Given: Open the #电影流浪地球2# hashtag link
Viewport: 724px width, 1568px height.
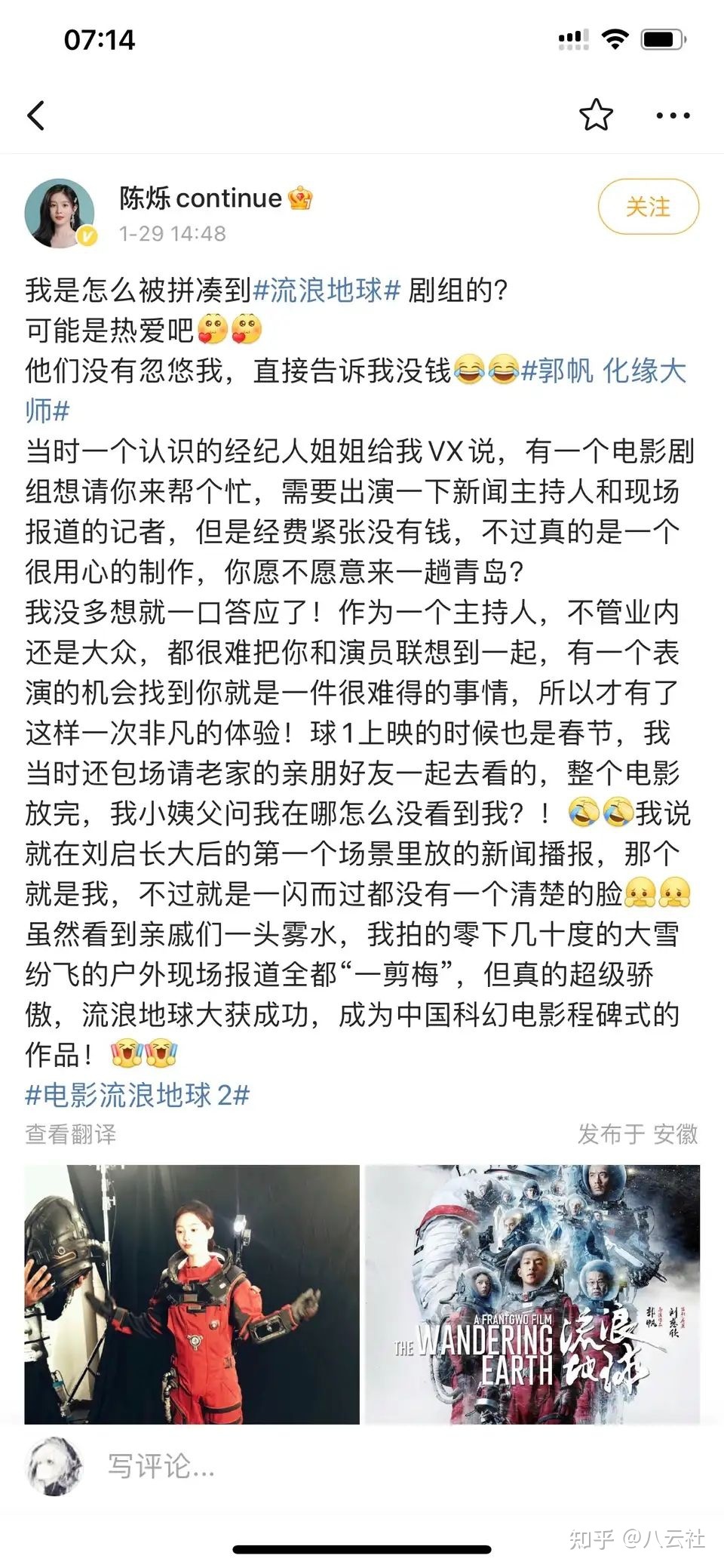Looking at the screenshot, I should pyautogui.click(x=137, y=1094).
